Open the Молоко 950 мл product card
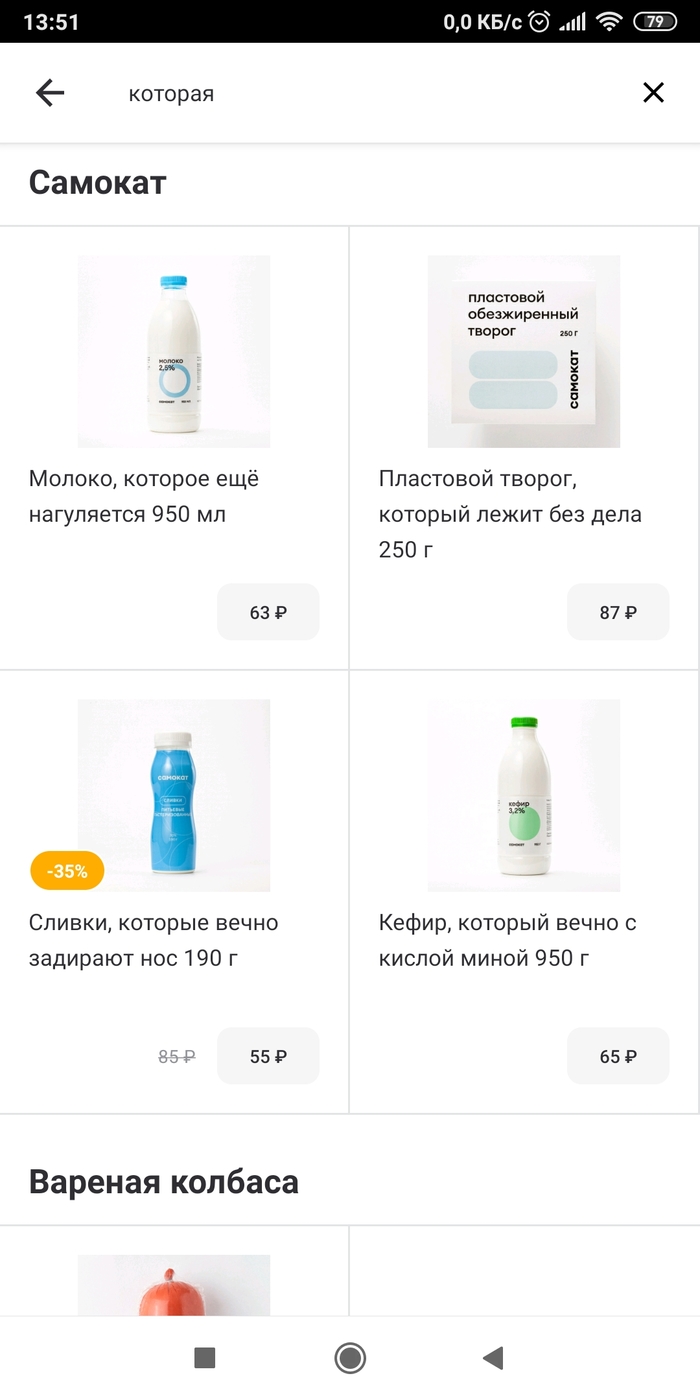The width and height of the screenshot is (700, 1400). (x=174, y=352)
